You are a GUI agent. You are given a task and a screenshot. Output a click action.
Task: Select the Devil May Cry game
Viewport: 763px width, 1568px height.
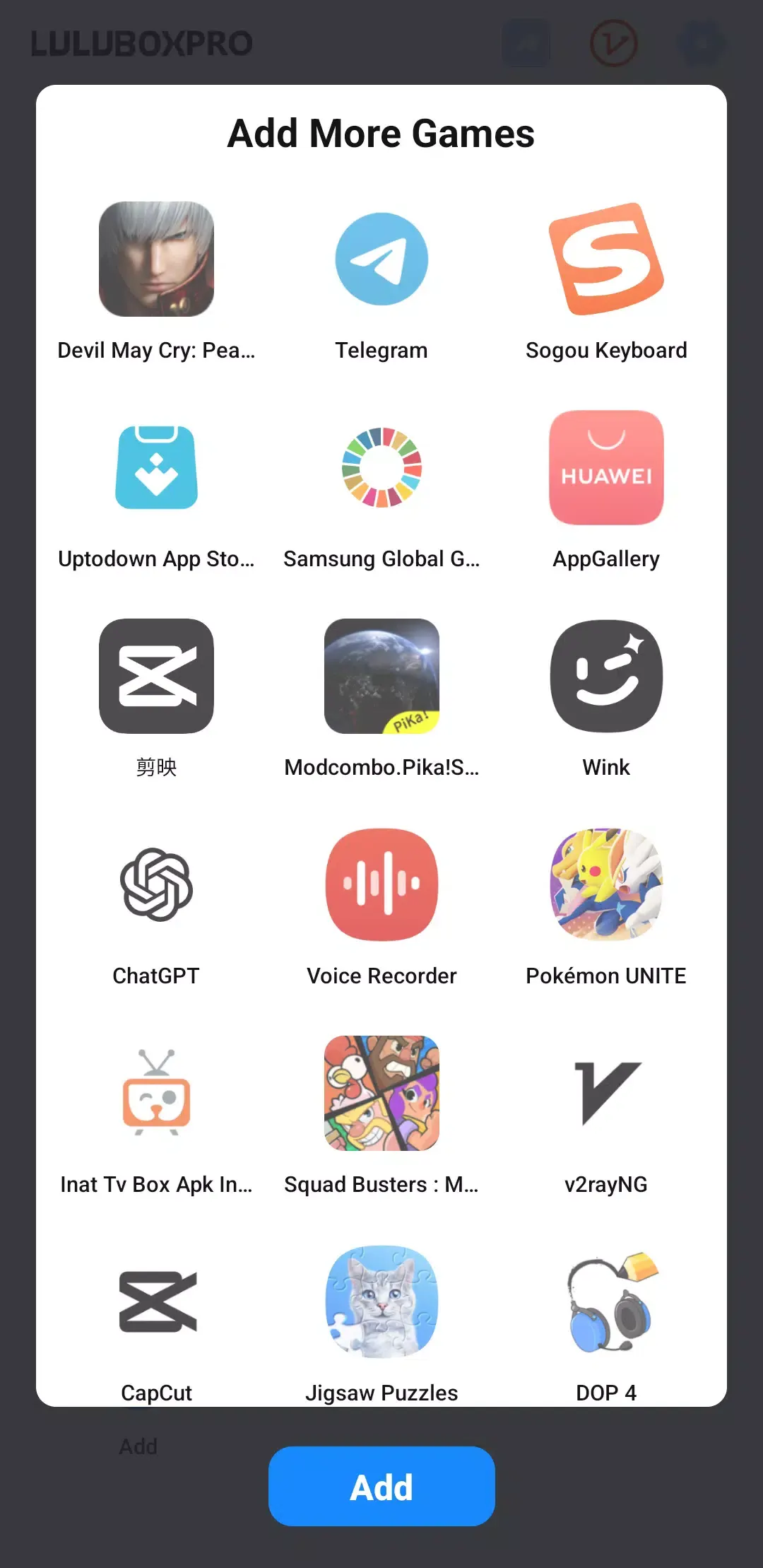pos(156,259)
